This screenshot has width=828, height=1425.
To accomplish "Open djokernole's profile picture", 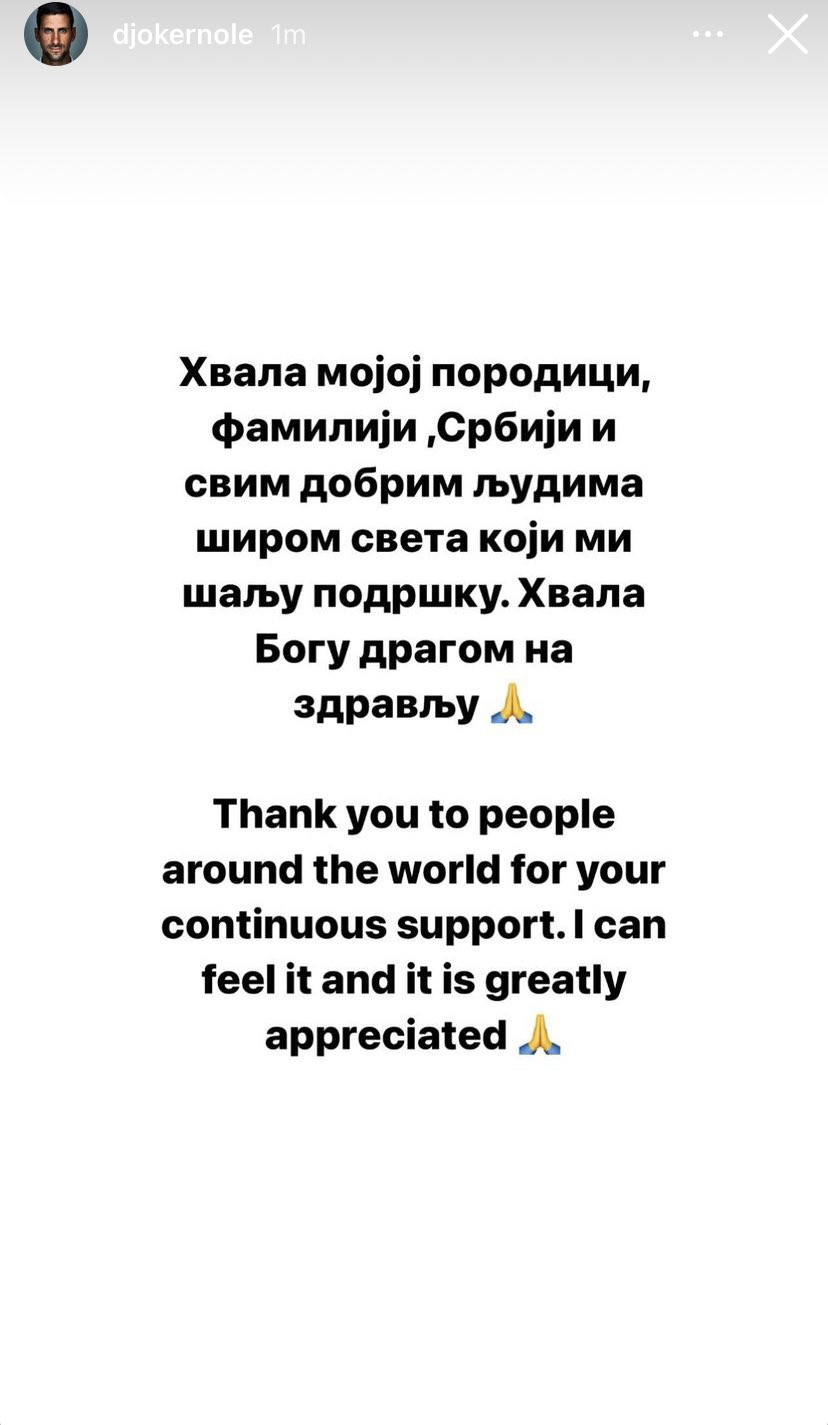I will [56, 34].
